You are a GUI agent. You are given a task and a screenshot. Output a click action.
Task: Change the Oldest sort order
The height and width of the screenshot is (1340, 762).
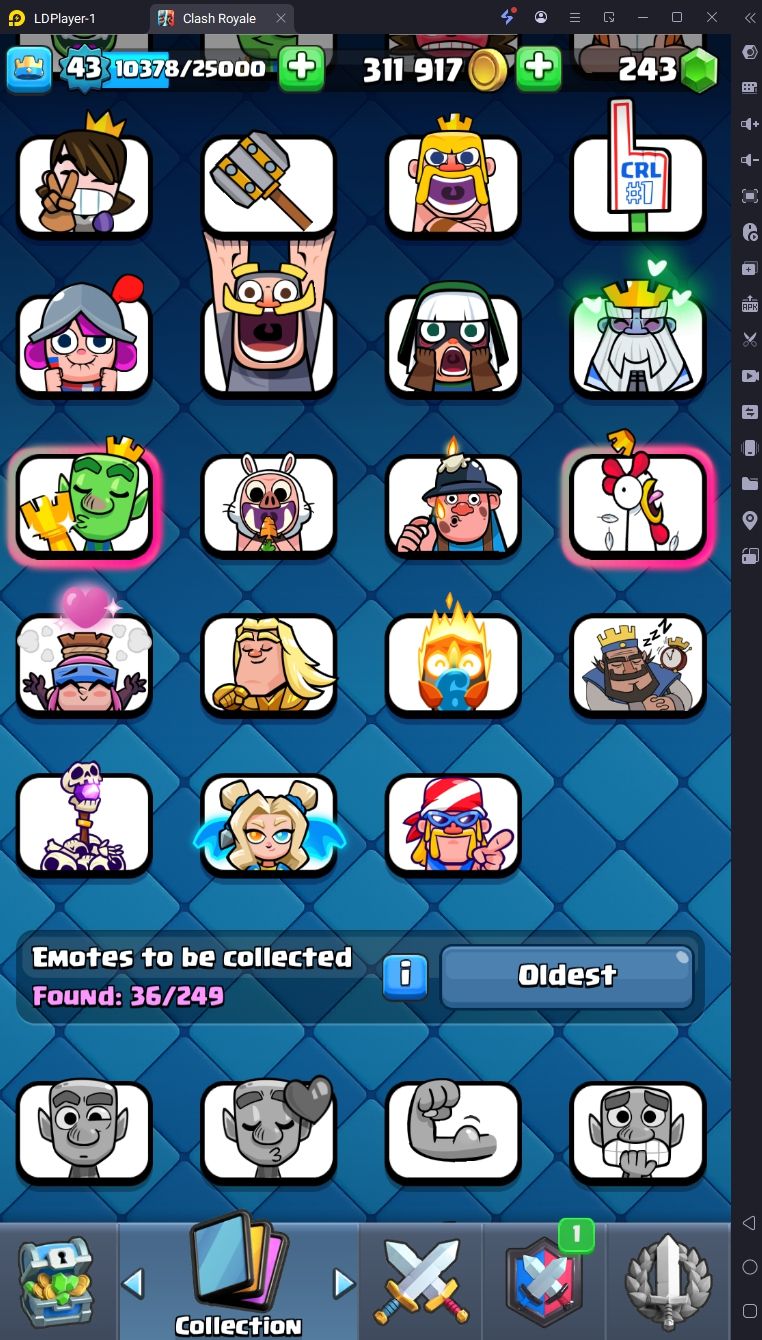click(x=566, y=976)
